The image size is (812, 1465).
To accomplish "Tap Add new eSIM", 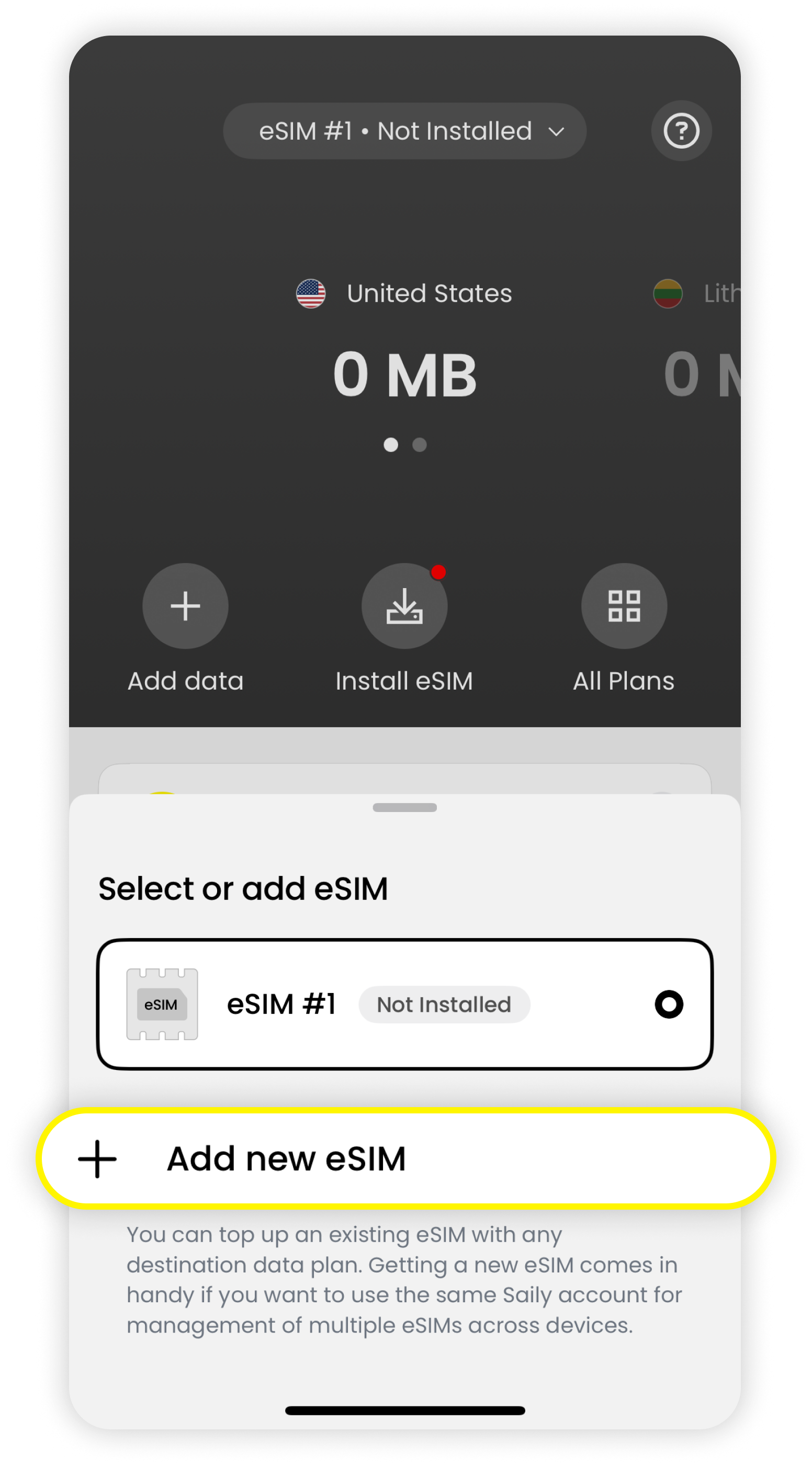I will pyautogui.click(x=405, y=1158).
